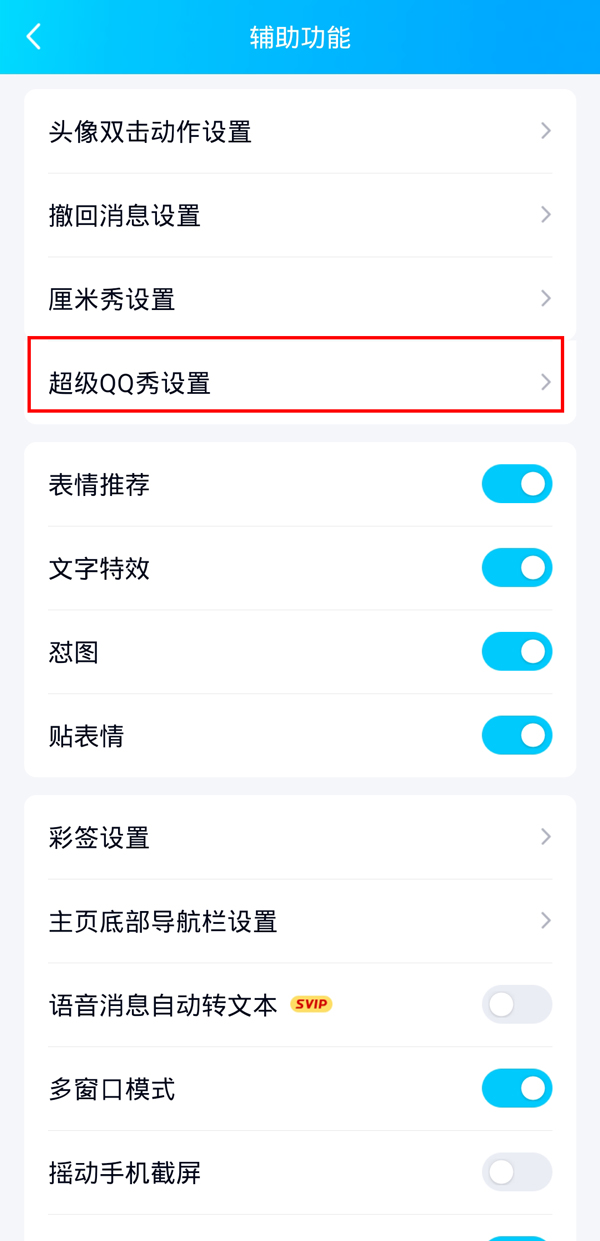Enable 摇动手机截屏
600x1241 pixels.
point(516,1172)
